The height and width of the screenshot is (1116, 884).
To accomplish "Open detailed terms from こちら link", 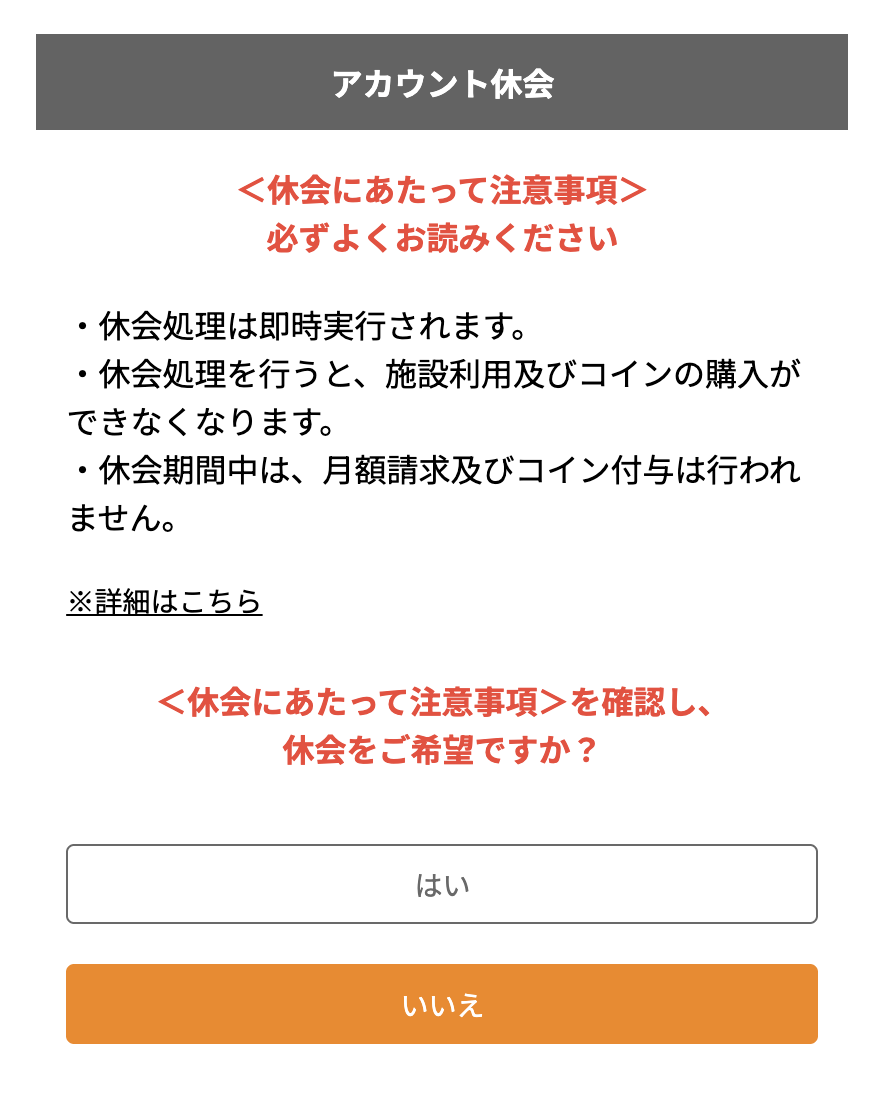I will tap(164, 601).
